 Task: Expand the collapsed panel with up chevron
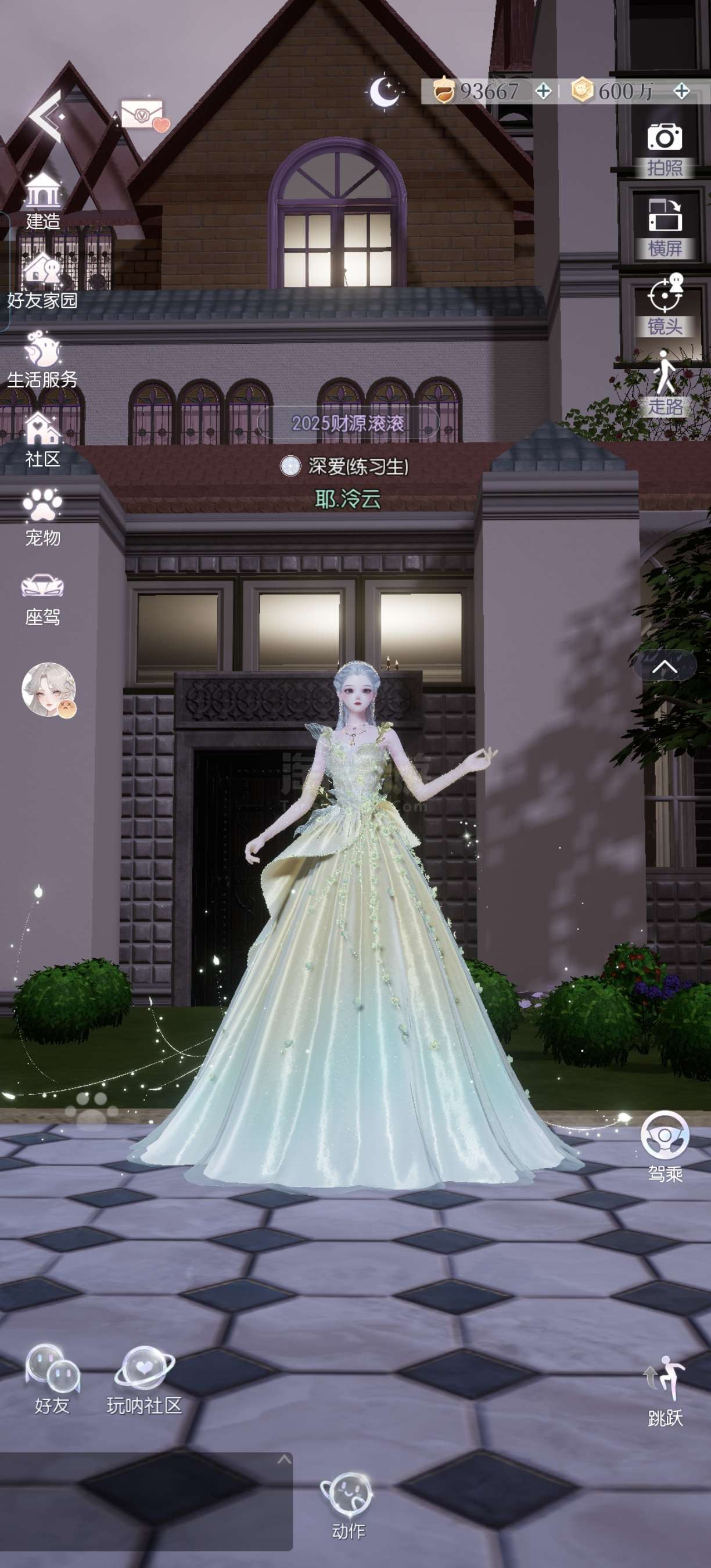pyautogui.click(x=665, y=667)
